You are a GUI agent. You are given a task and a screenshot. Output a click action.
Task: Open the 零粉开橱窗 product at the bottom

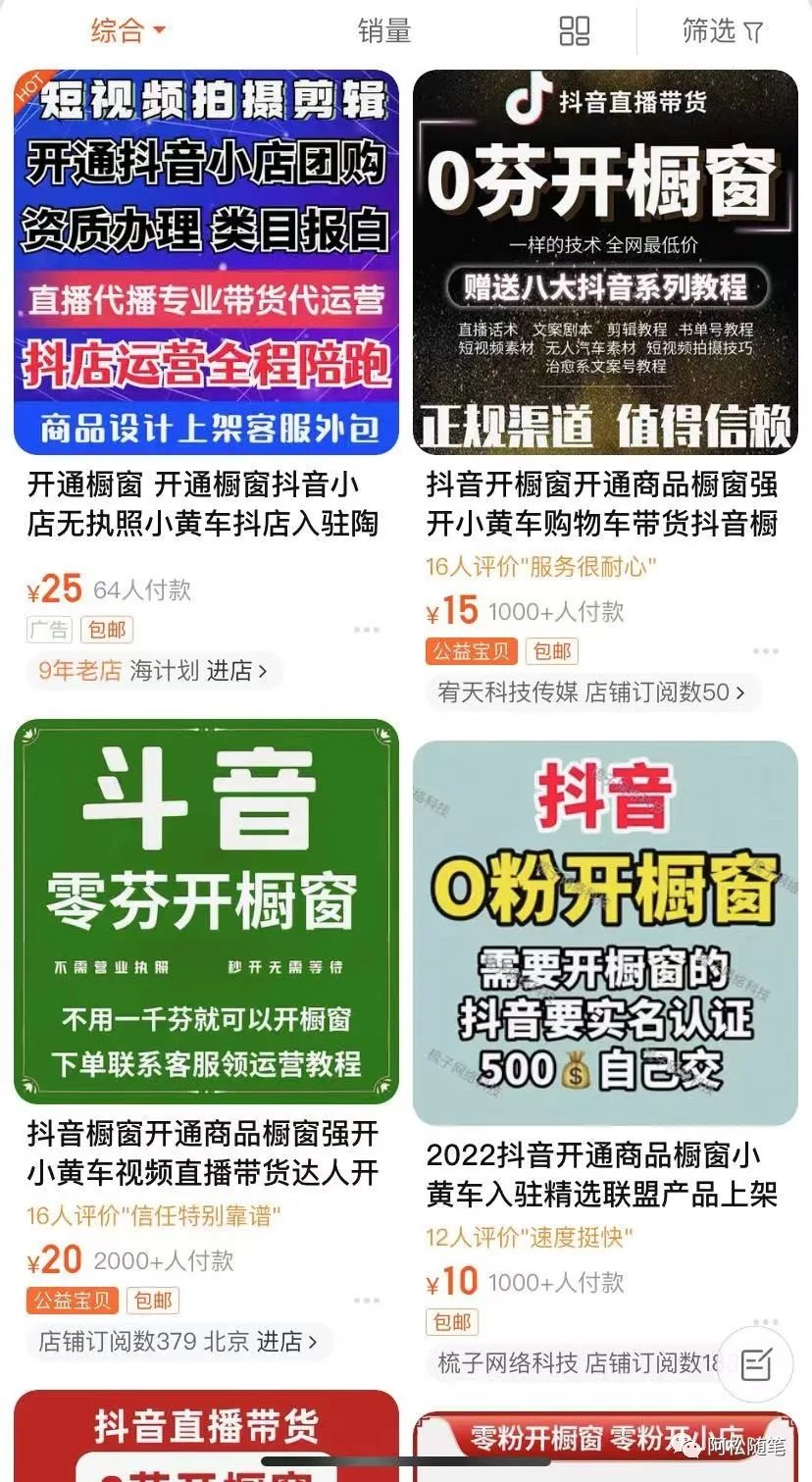coord(605,1447)
